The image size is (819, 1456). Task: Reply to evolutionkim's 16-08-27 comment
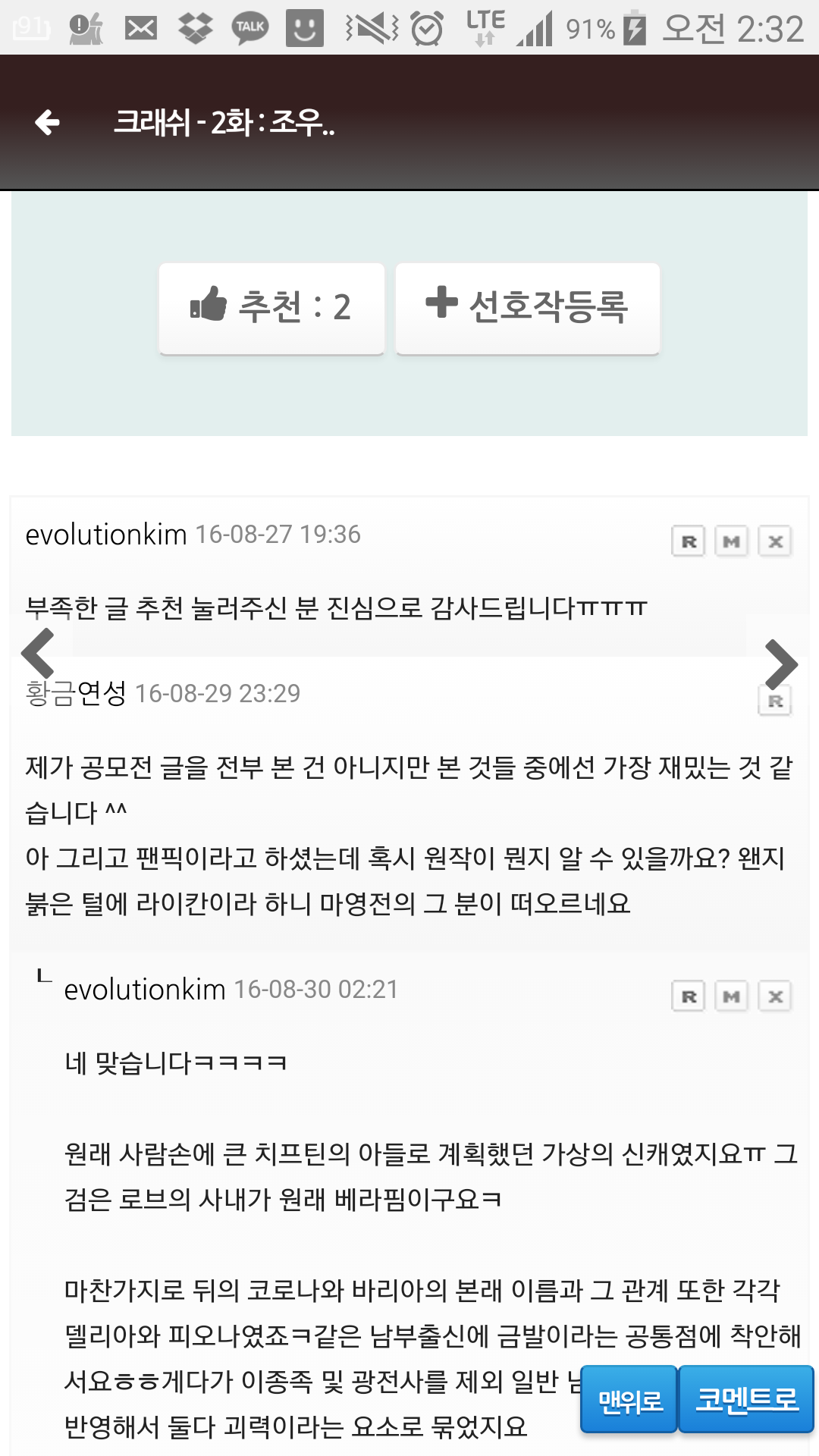[688, 541]
